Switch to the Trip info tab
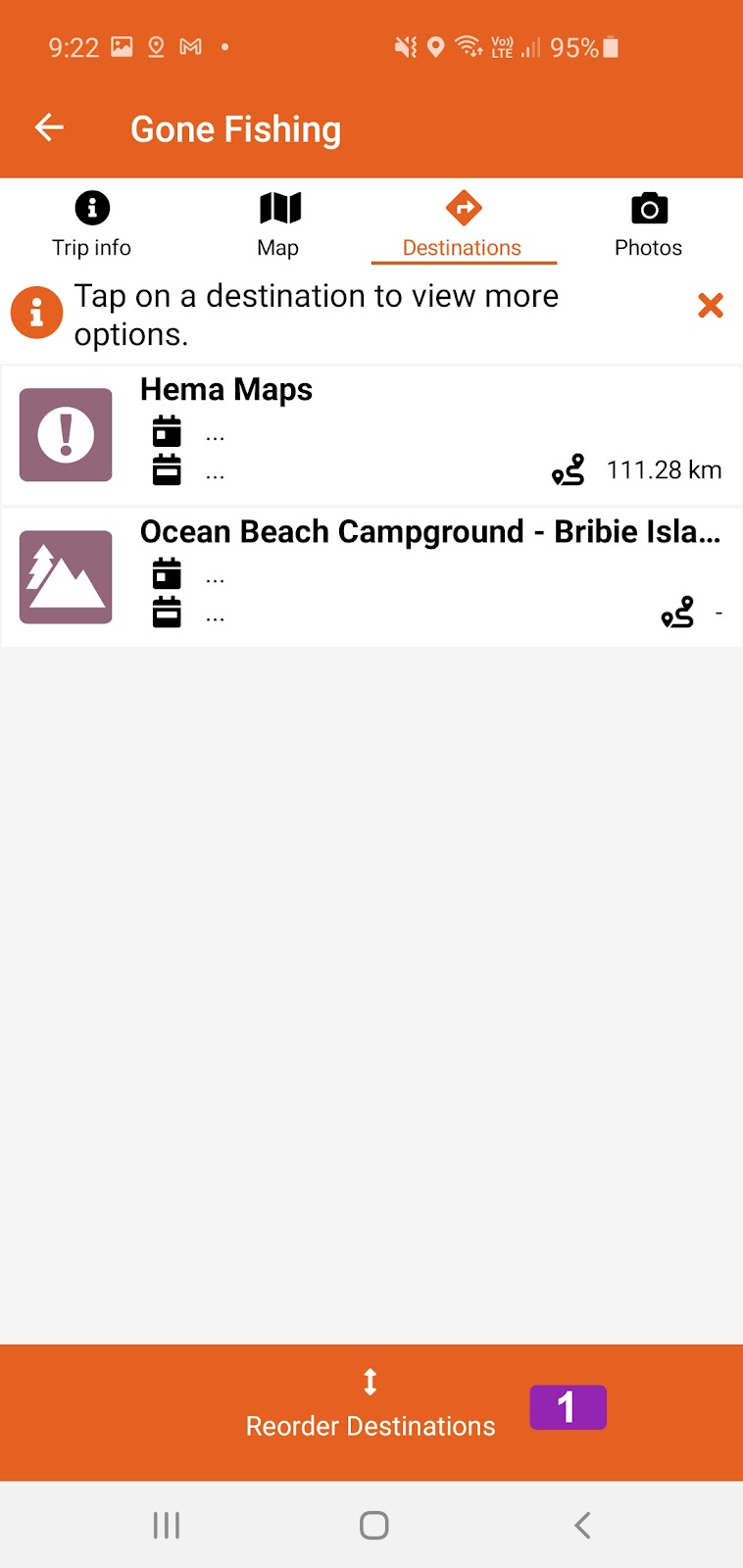Screen dimensions: 743x1568 point(92,224)
